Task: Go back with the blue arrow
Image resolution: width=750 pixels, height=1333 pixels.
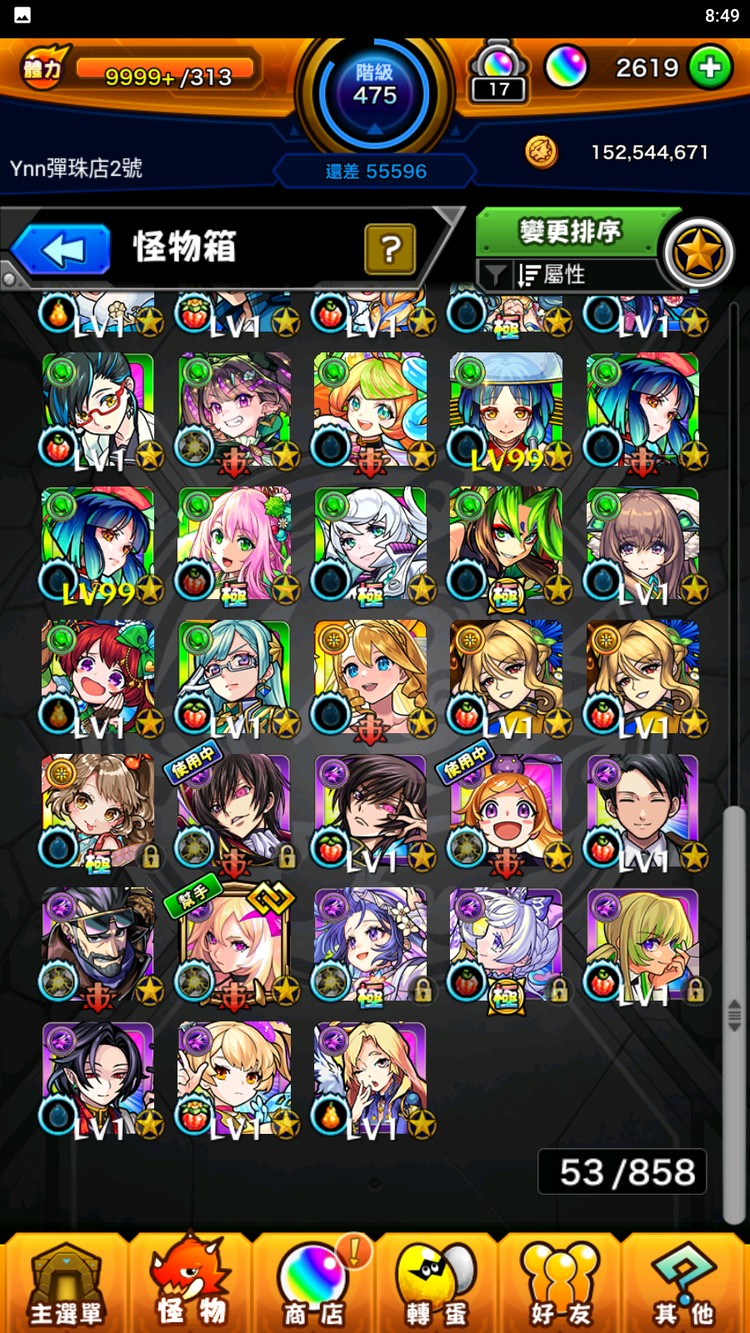Action: click(61, 249)
